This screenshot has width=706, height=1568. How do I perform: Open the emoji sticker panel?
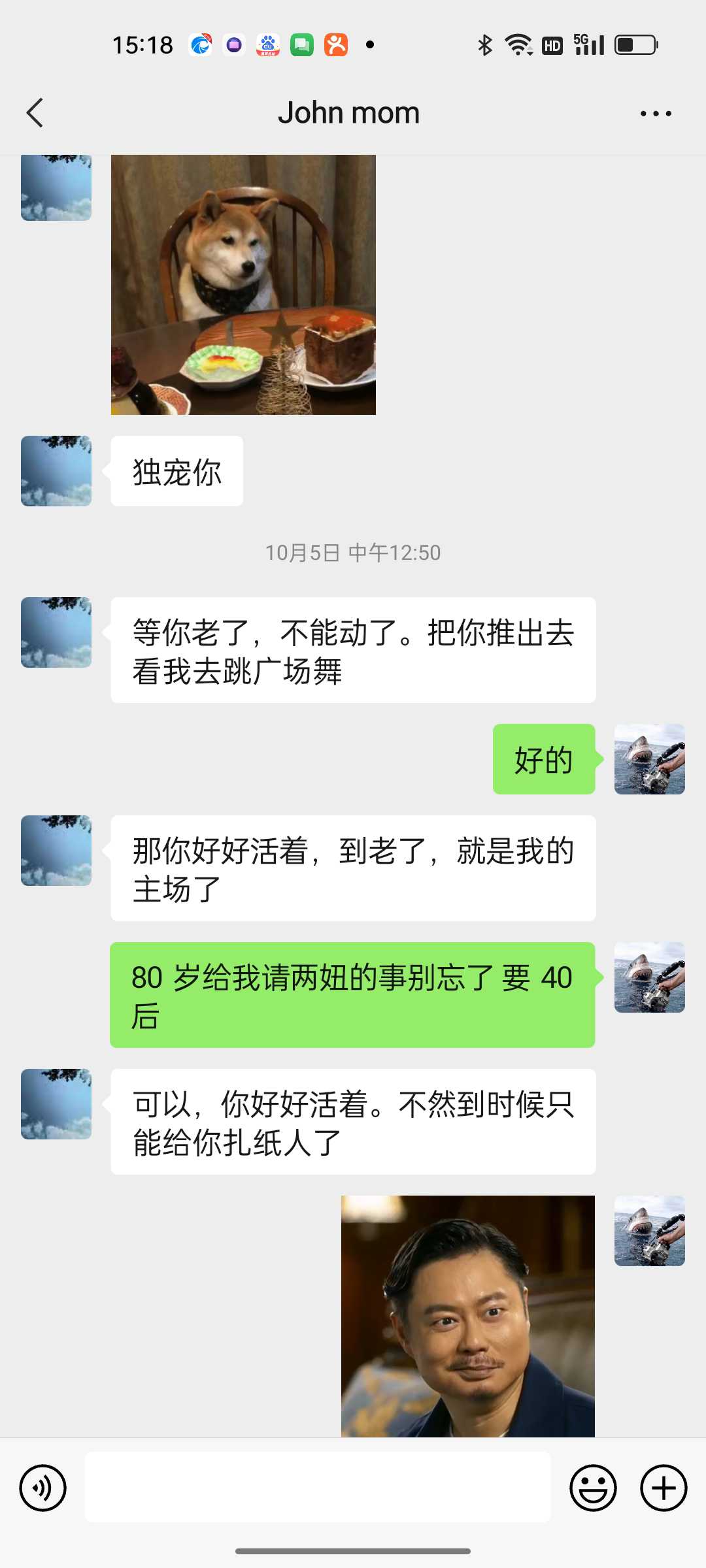click(x=593, y=1488)
